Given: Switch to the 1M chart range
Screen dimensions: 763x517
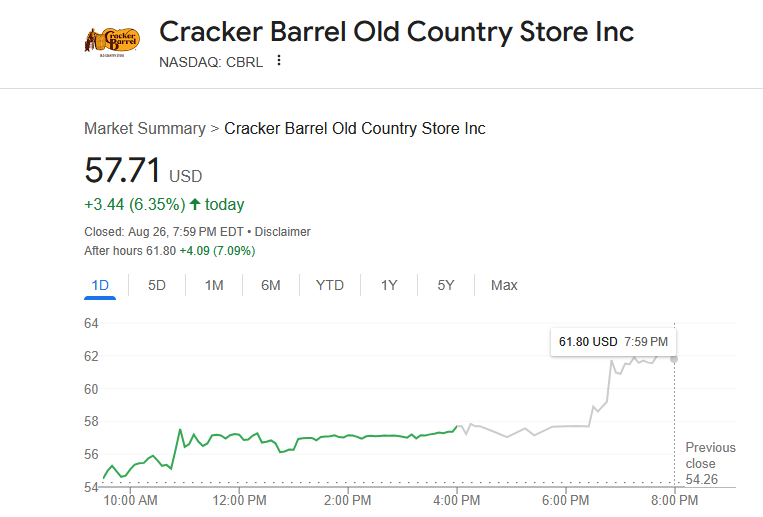Looking at the screenshot, I should point(214,285).
